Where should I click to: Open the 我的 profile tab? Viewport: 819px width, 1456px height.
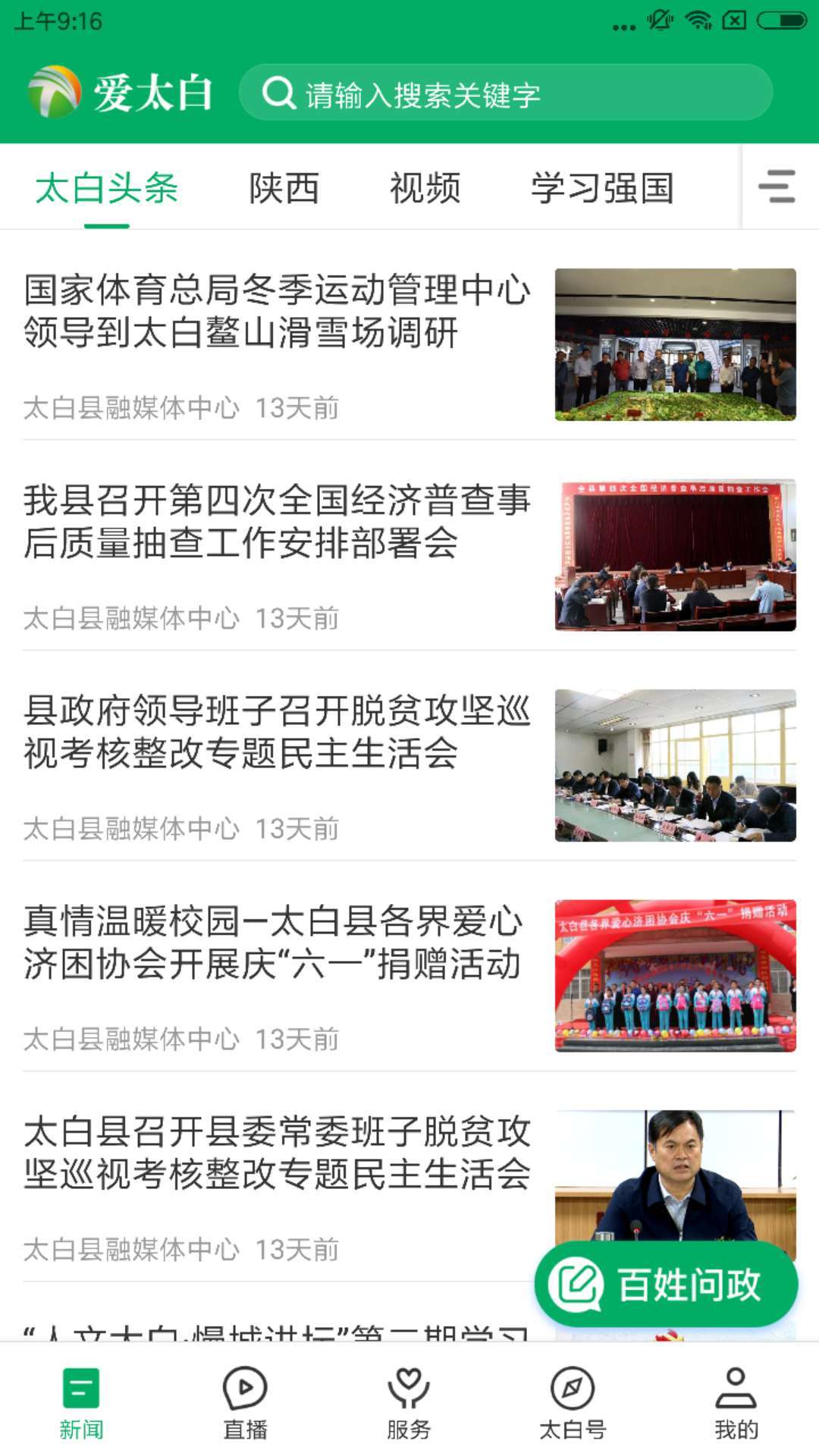pyautogui.click(x=736, y=1401)
